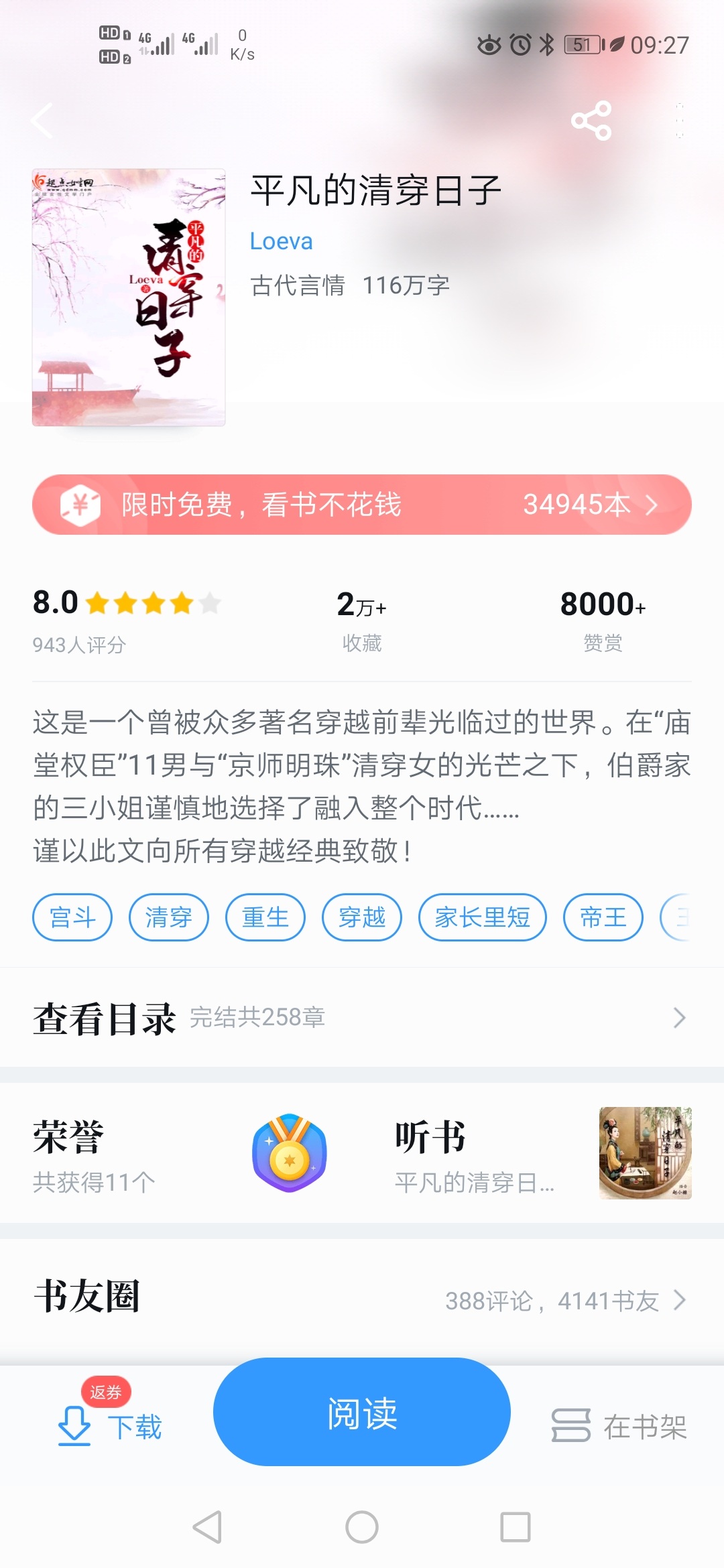
Task: Open 书友圈 comments and friends
Action: (x=362, y=1298)
